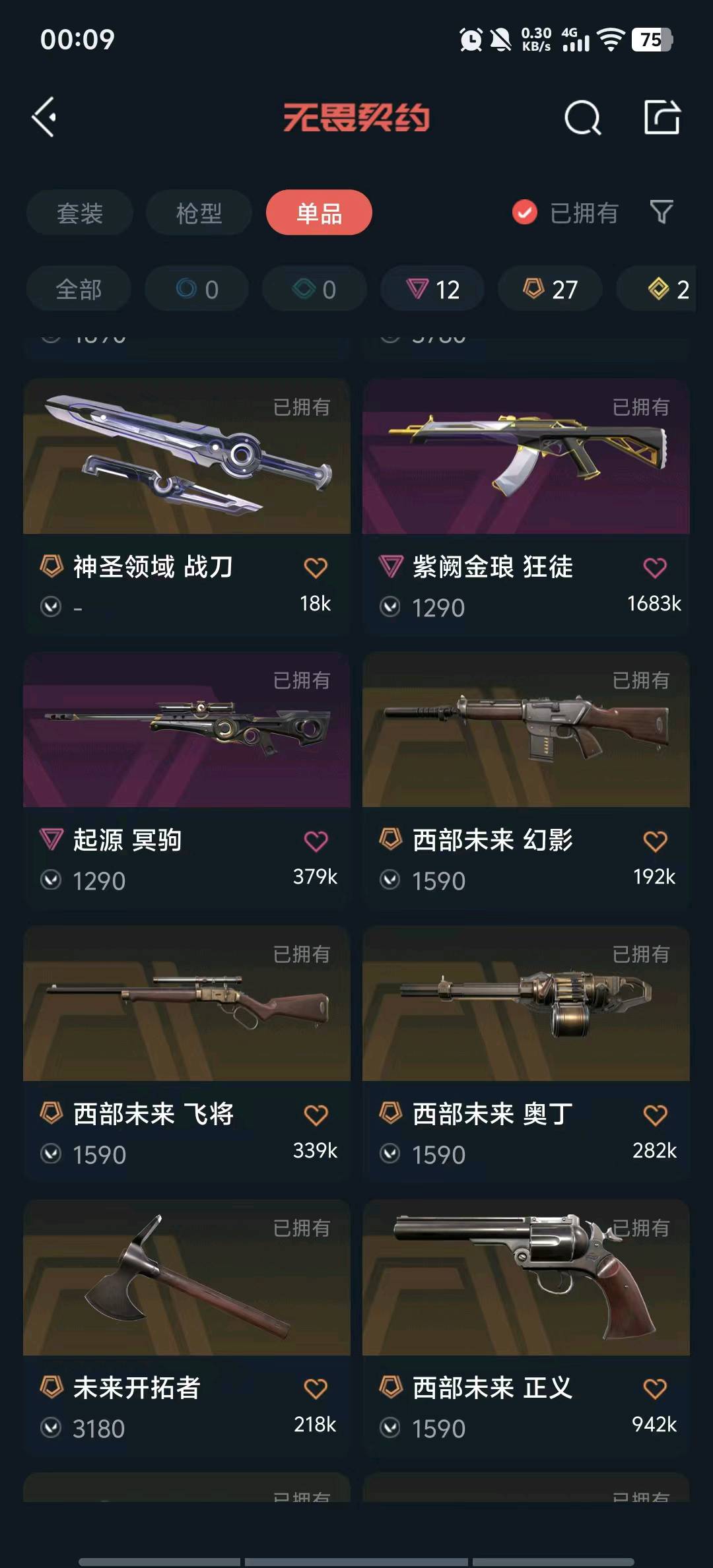
Task: Open the filter funnel icon
Action: click(662, 212)
